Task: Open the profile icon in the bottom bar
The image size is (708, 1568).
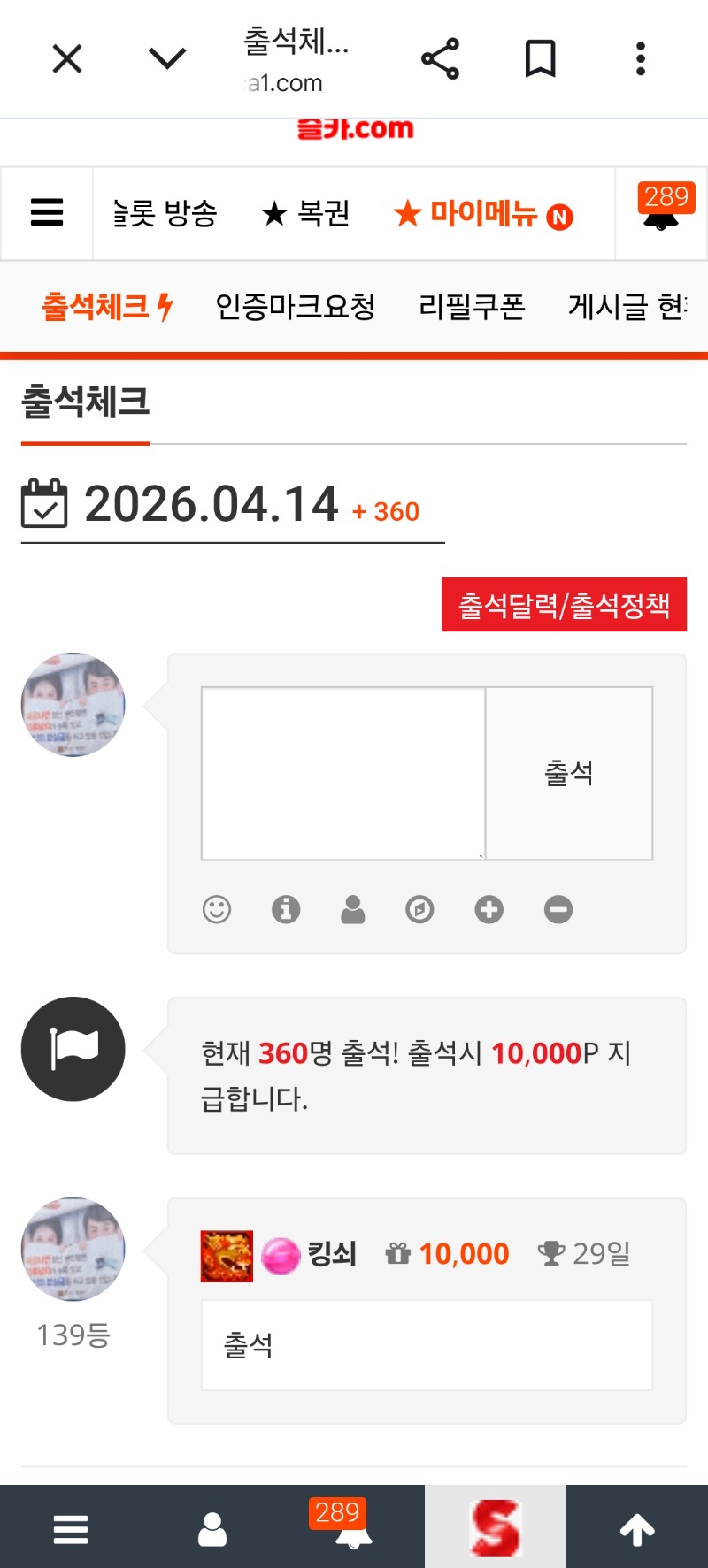Action: pos(212,1528)
